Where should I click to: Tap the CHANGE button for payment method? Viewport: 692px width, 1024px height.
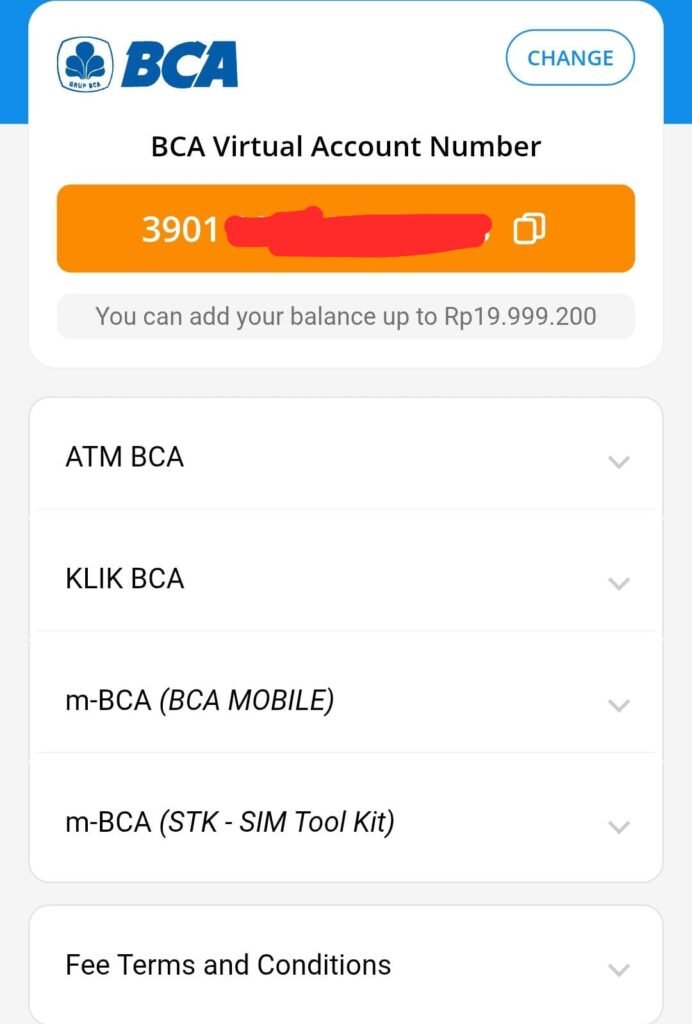click(570, 58)
